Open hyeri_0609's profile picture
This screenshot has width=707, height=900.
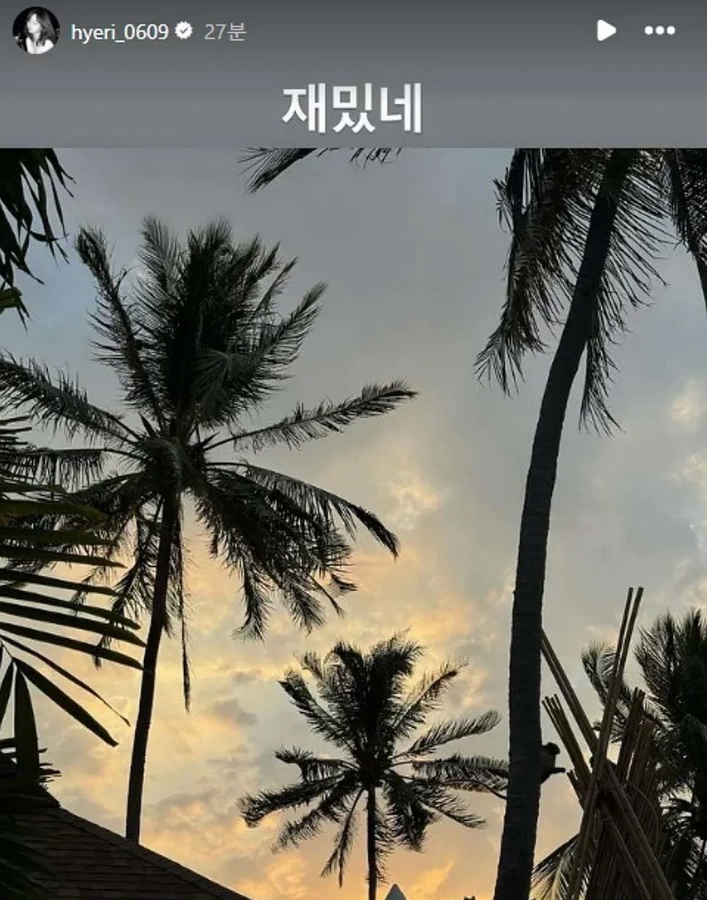click(36, 30)
